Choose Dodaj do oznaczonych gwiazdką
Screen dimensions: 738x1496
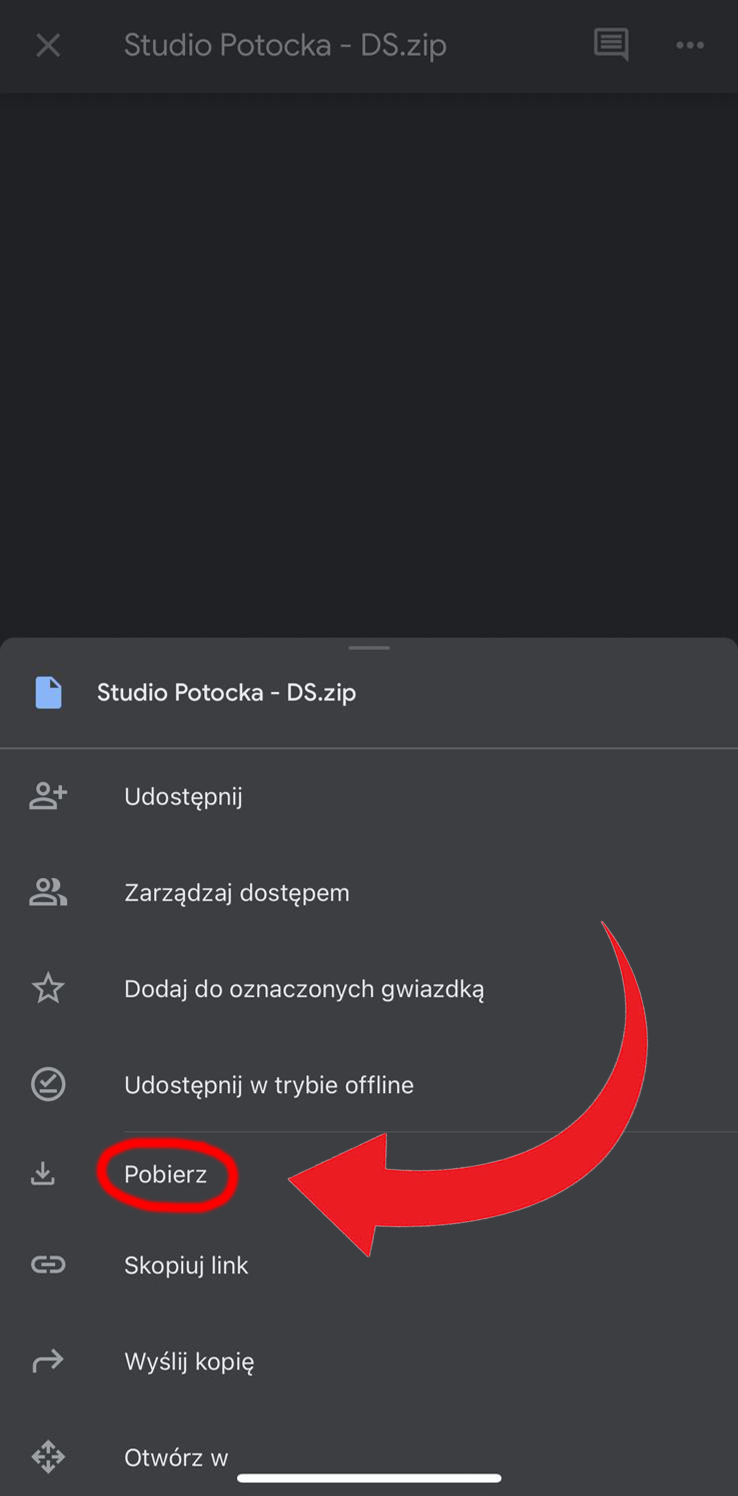pyautogui.click(x=369, y=989)
